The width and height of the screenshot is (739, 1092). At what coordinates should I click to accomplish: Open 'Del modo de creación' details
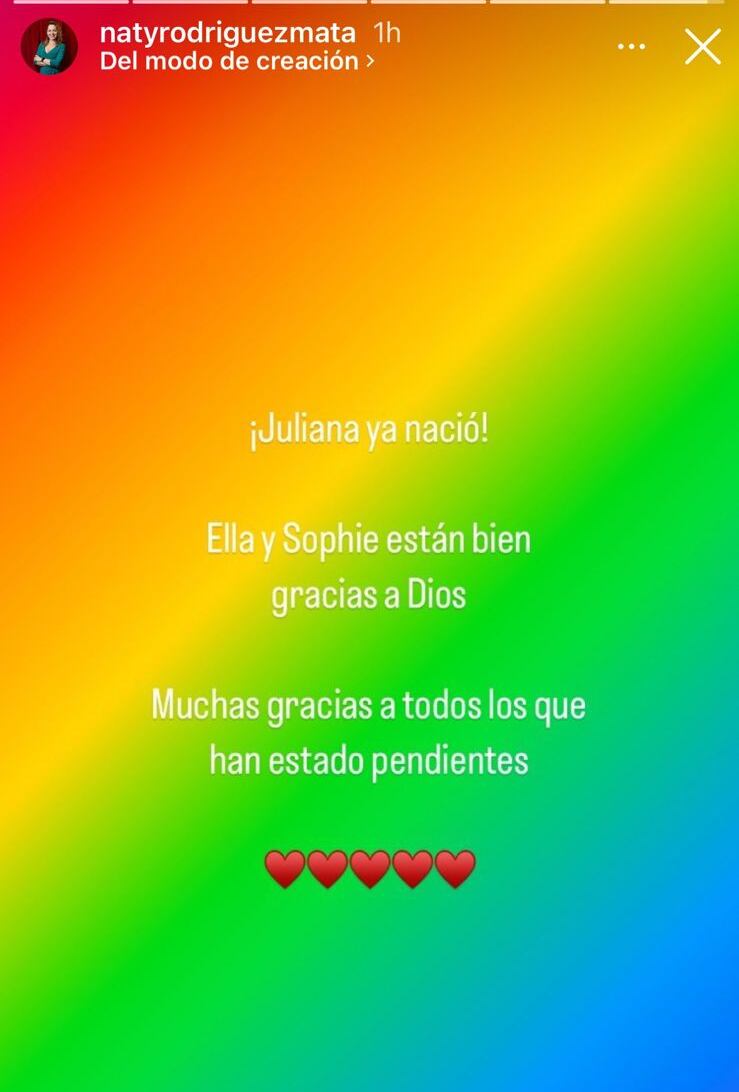click(226, 60)
